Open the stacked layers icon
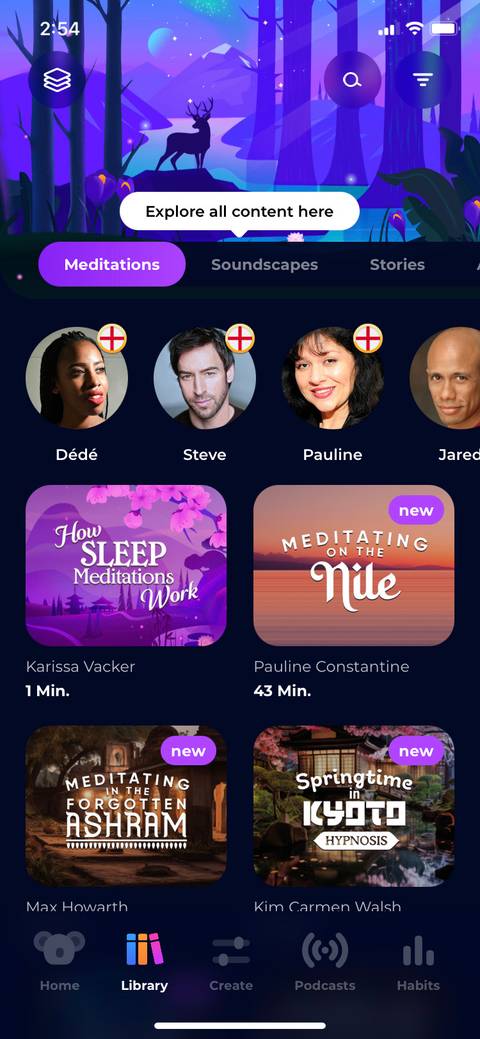Viewport: 480px width, 1039px height. click(57, 80)
